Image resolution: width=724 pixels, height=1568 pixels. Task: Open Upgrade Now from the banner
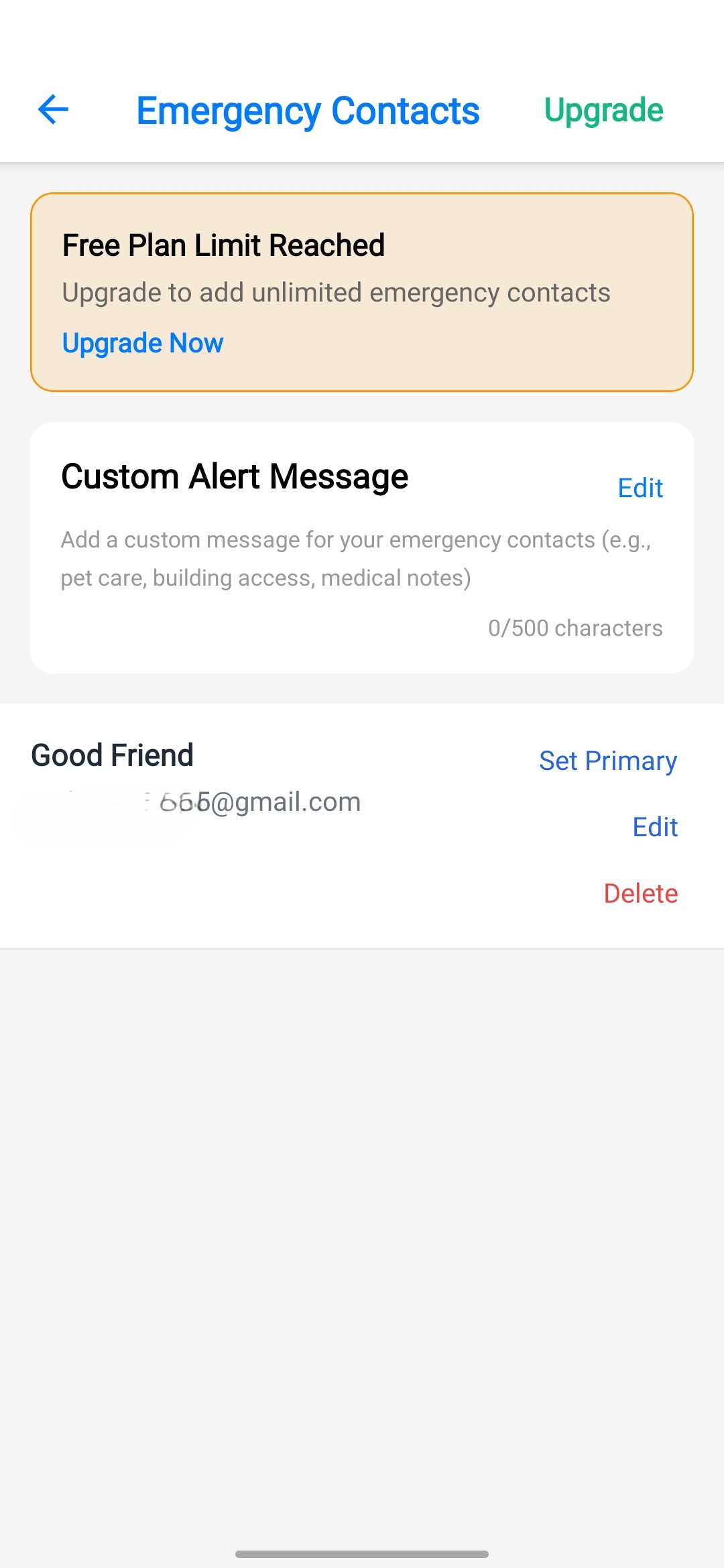[x=142, y=342]
